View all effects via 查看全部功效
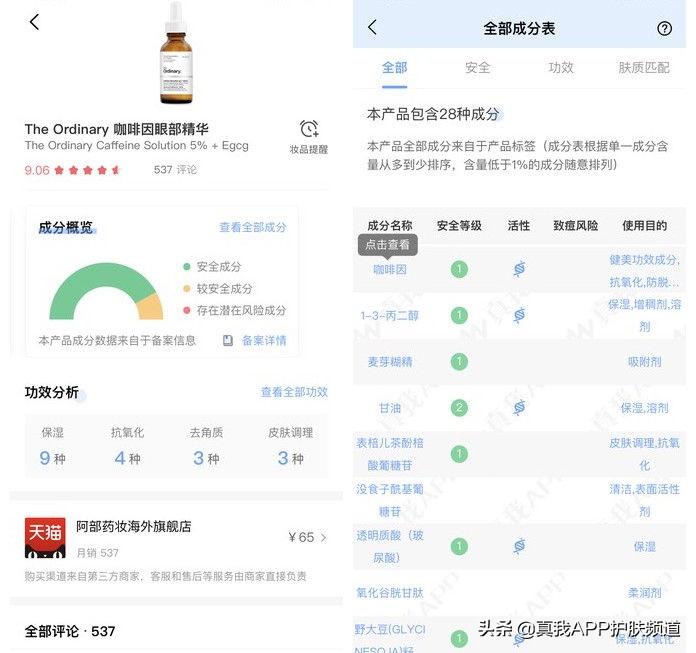This screenshot has height=653, width=696. click(293, 392)
